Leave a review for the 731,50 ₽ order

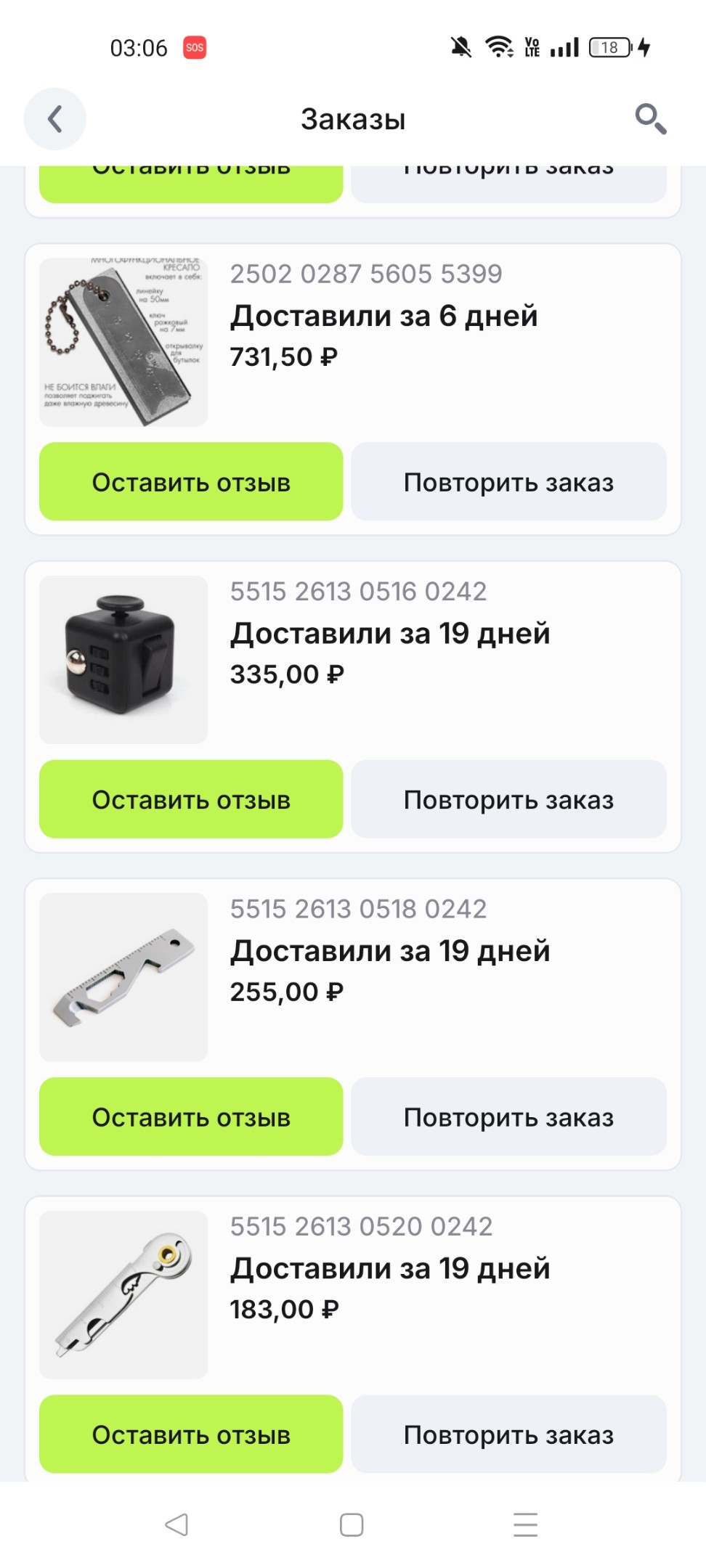pos(191,482)
